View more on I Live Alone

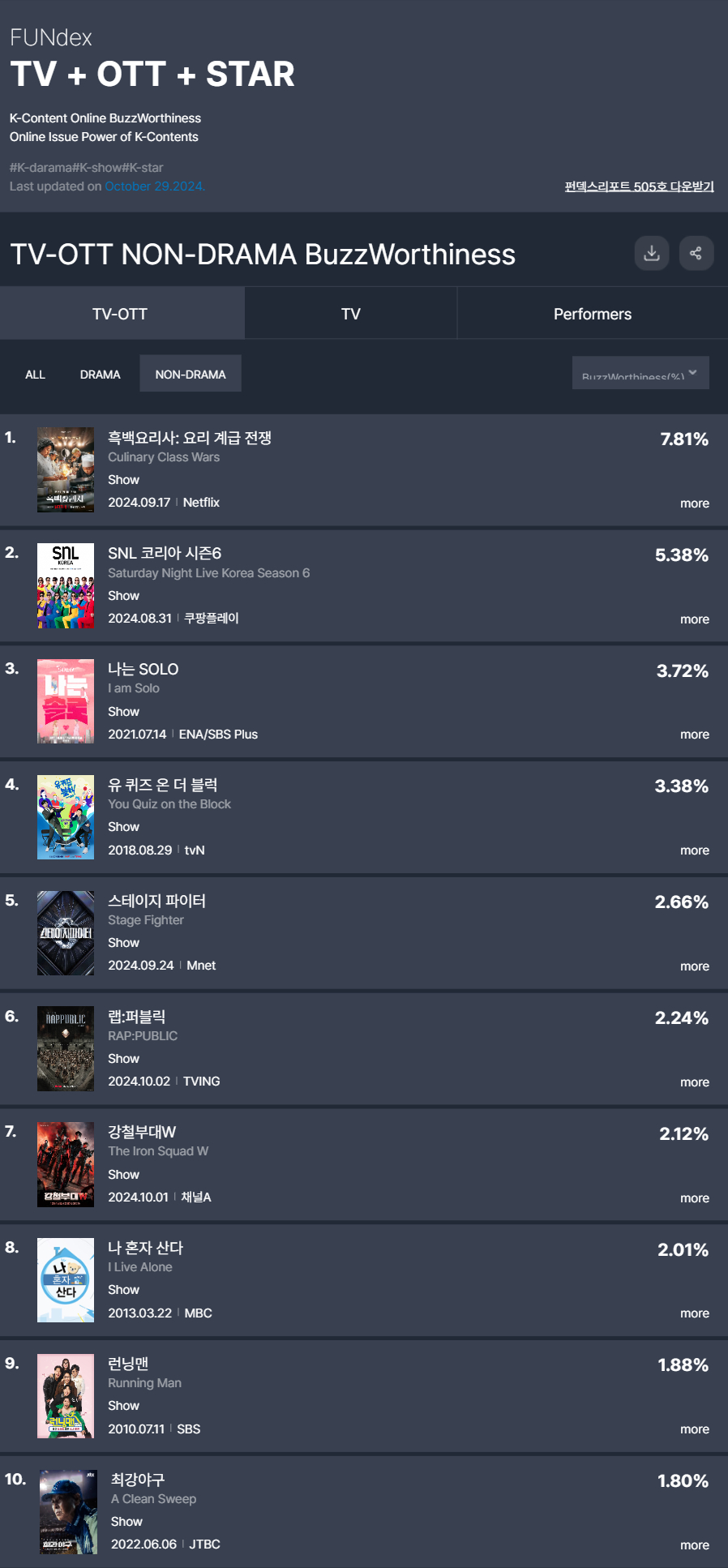[x=694, y=1313]
